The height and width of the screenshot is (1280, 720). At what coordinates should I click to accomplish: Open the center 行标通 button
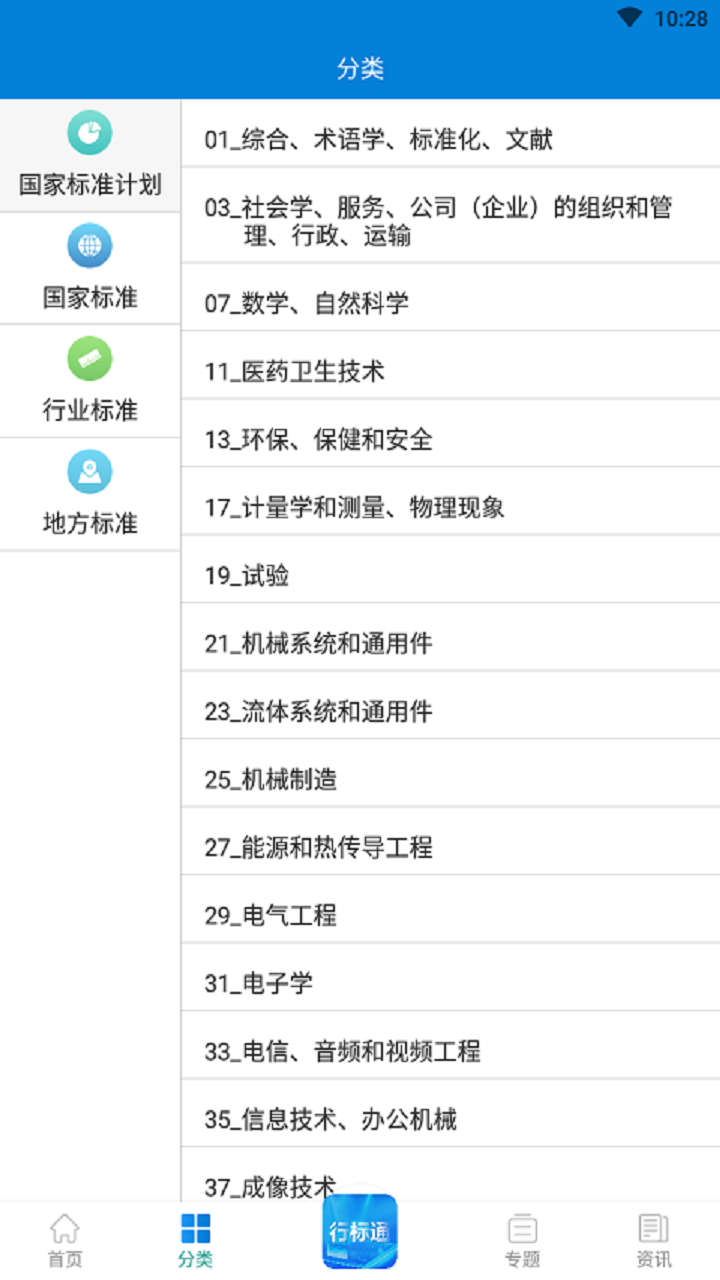pyautogui.click(x=360, y=1231)
